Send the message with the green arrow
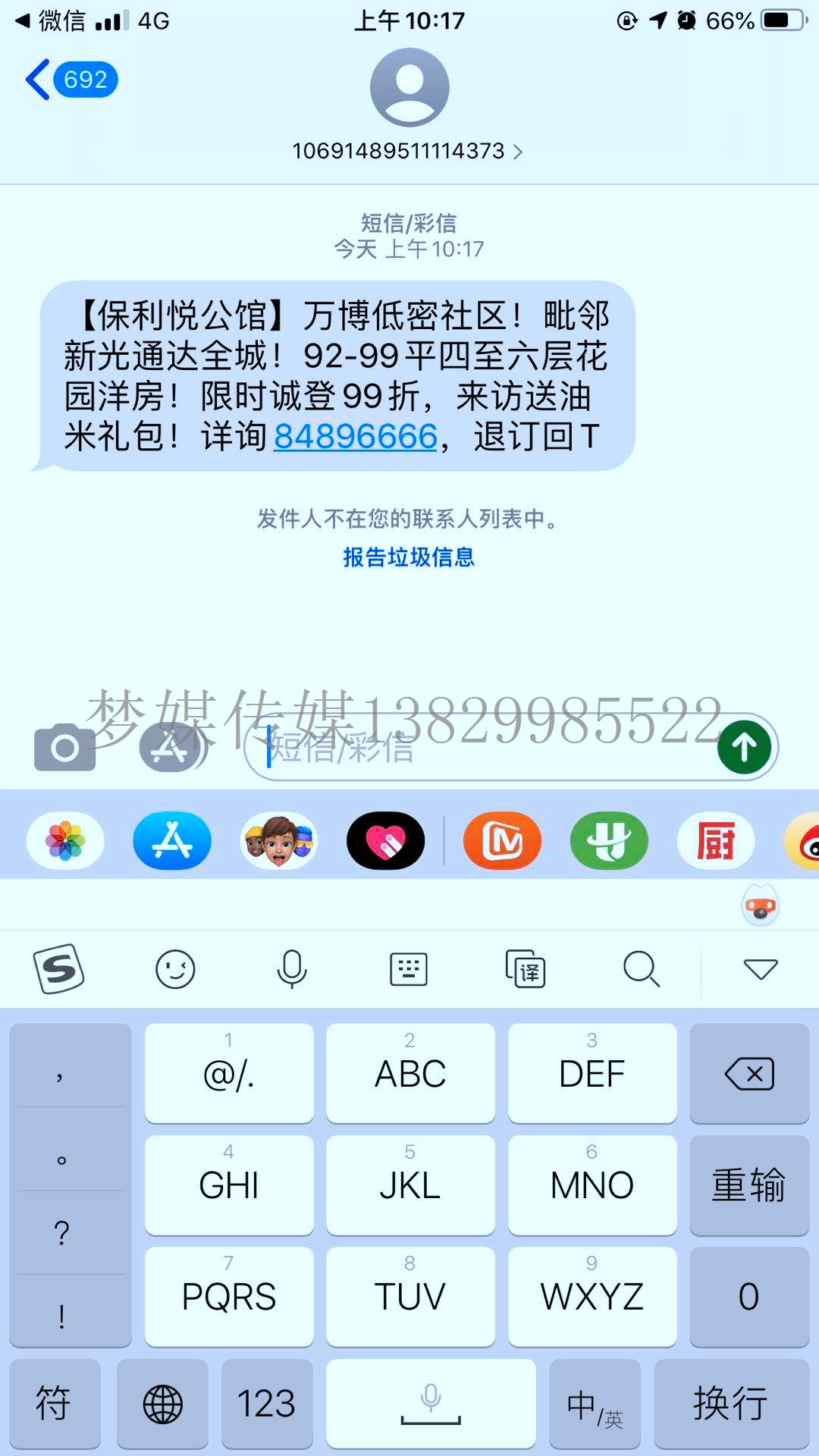This screenshot has height=1456, width=819. point(744,748)
